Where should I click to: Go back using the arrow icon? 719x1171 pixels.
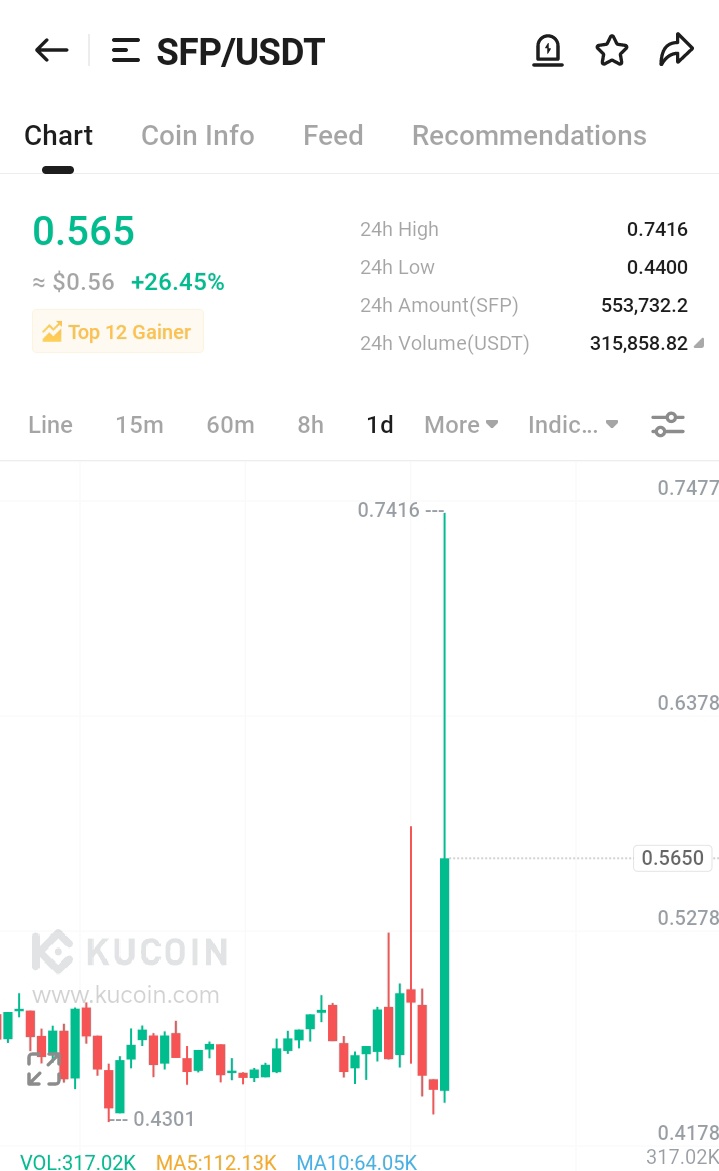click(51, 51)
